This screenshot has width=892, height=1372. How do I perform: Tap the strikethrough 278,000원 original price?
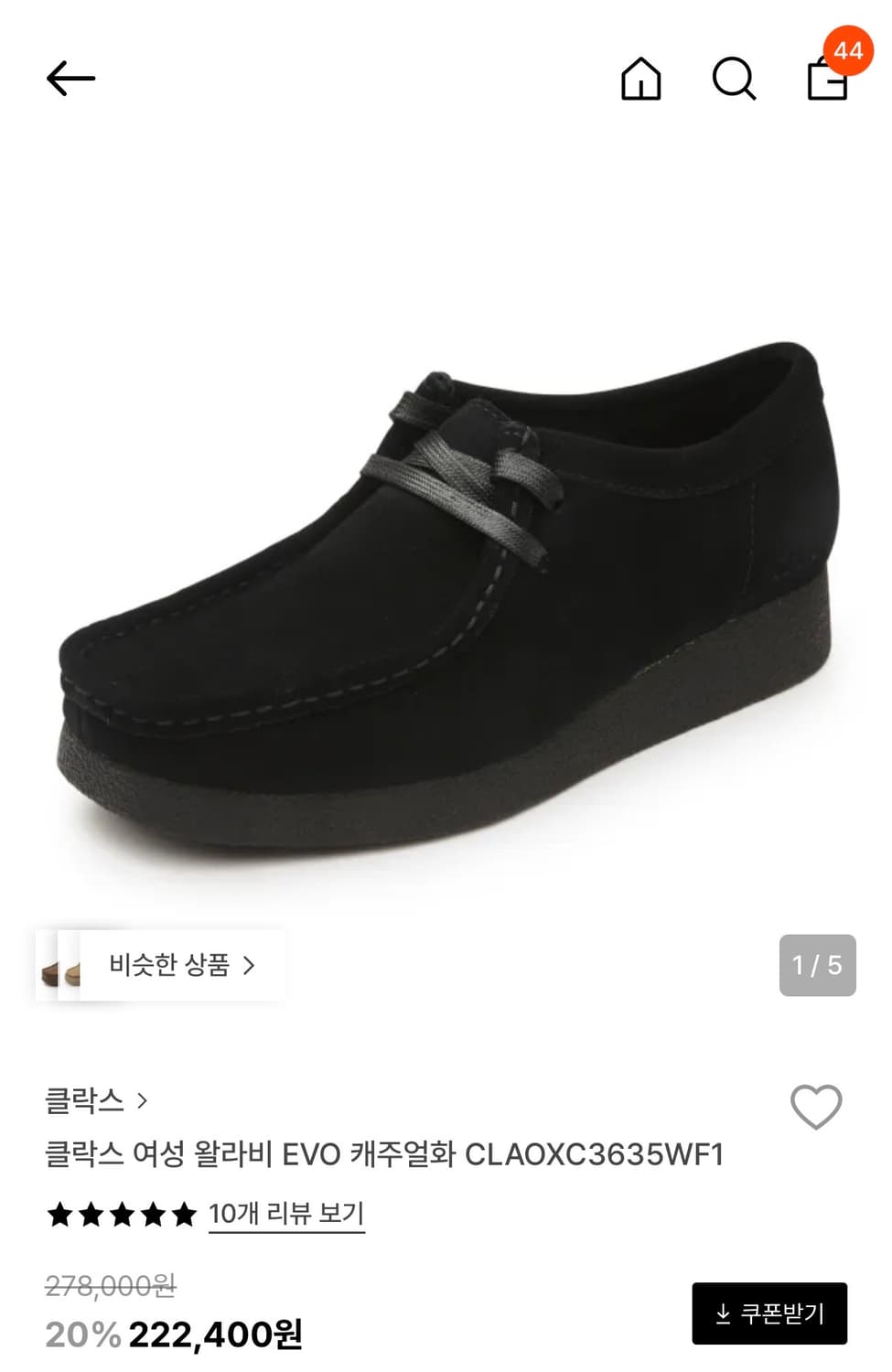point(111,1282)
